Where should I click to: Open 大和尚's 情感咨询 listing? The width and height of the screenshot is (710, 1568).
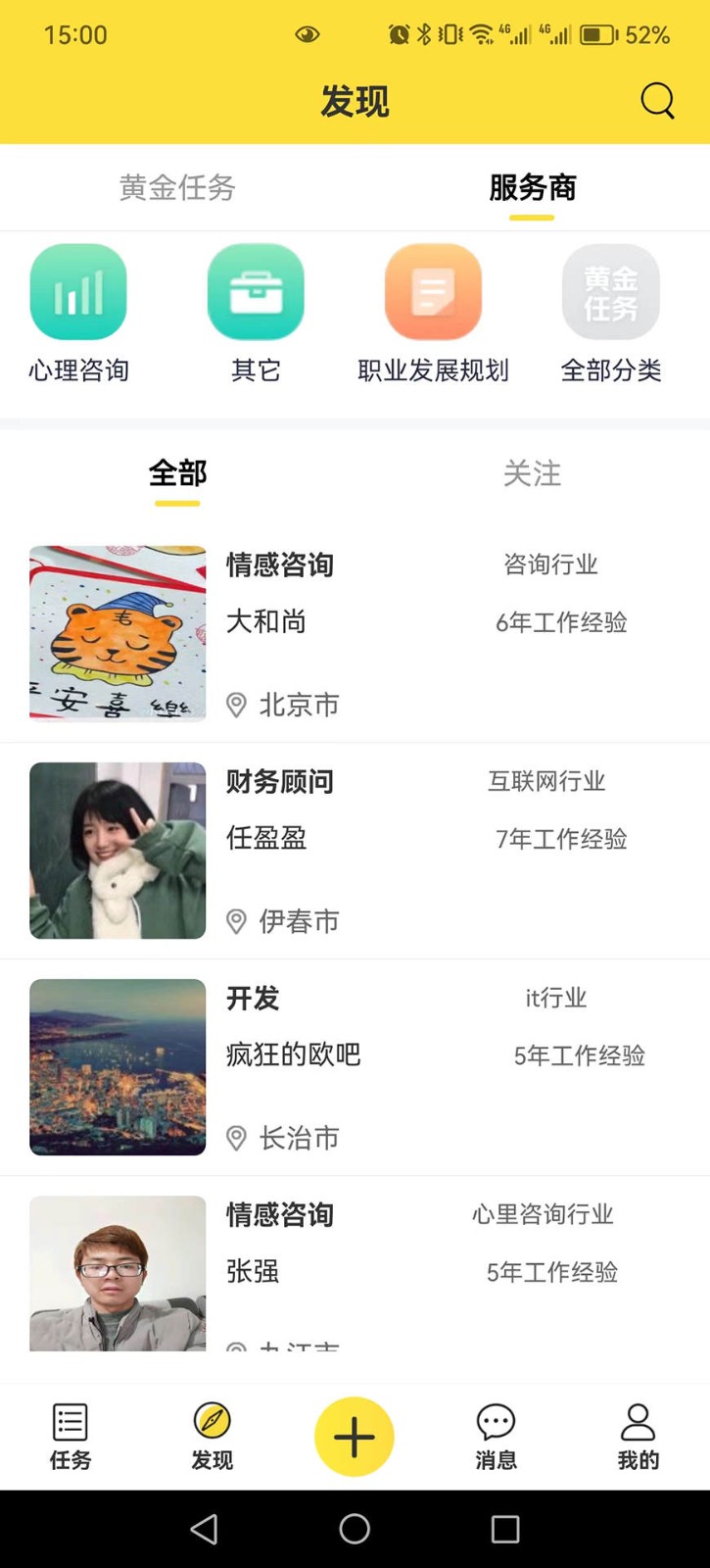355,634
